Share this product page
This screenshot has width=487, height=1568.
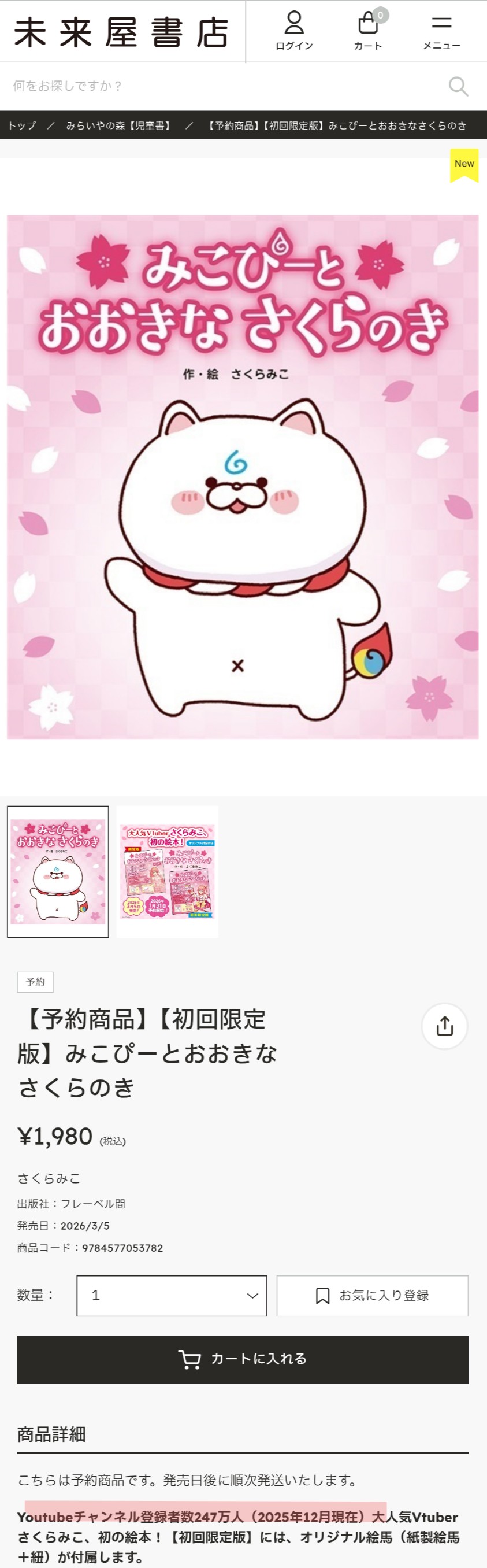pos(444,1026)
